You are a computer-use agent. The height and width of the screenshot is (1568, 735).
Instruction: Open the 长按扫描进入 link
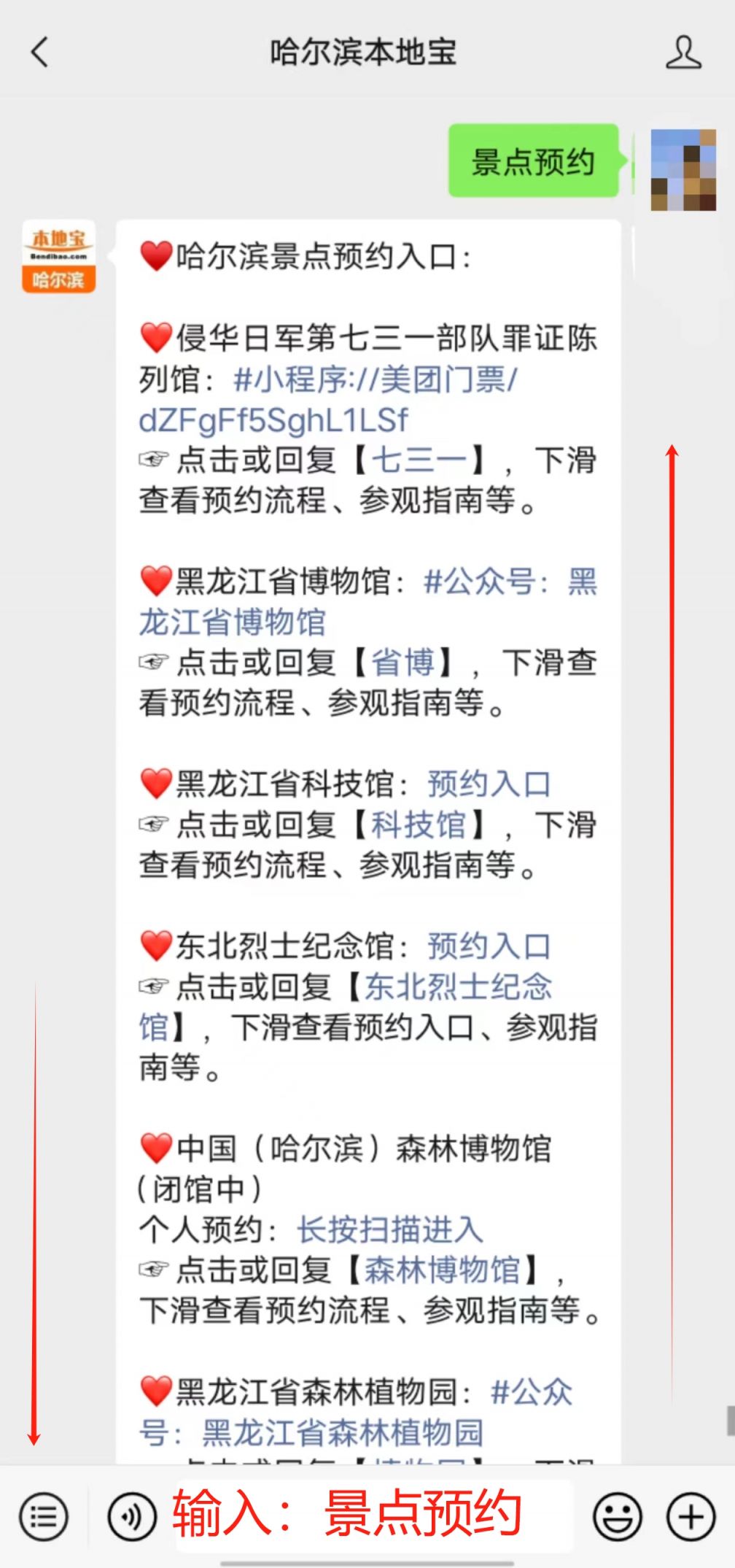390,1229
